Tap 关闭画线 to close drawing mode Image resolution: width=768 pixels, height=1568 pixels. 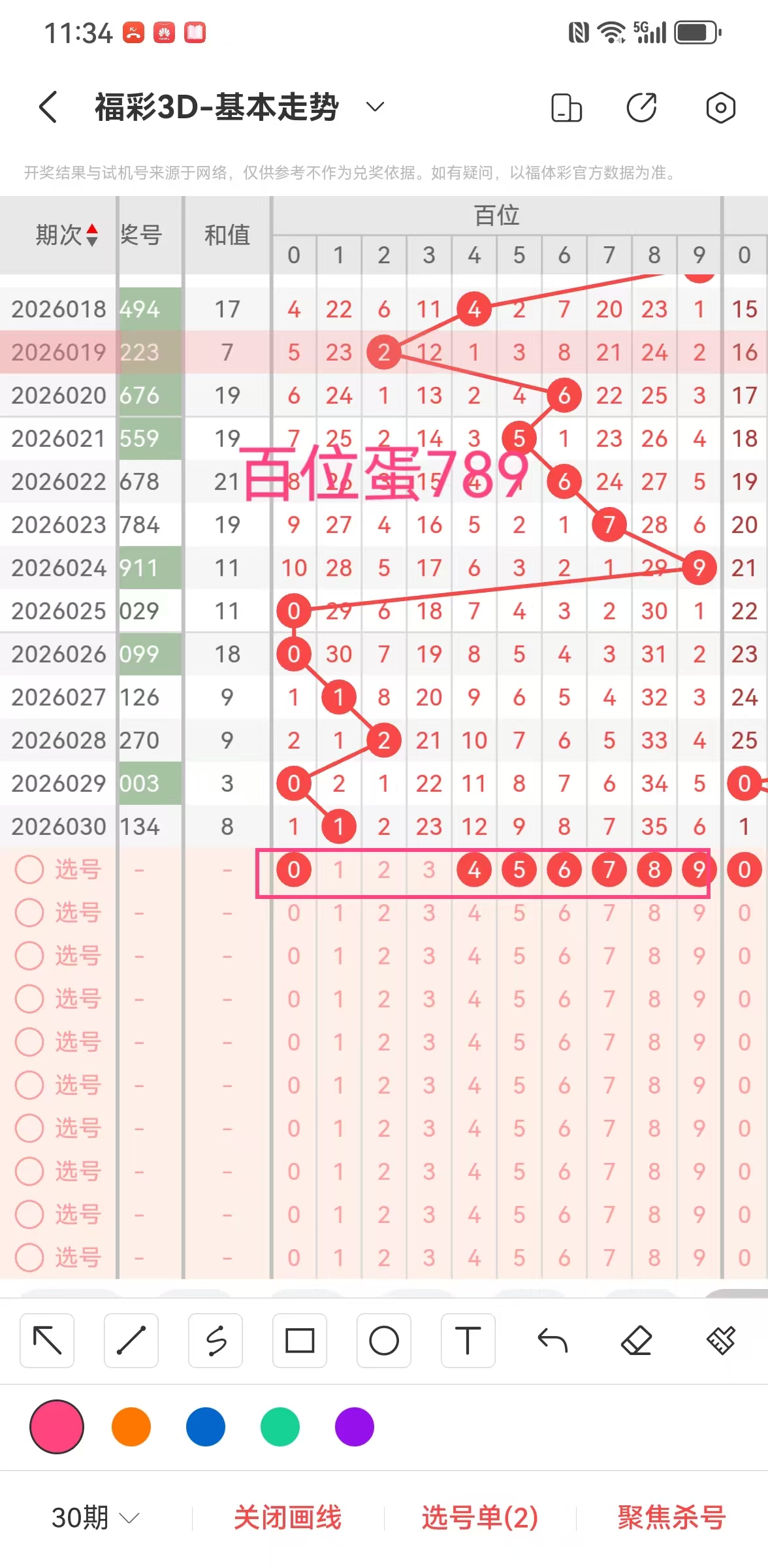pos(288,1517)
